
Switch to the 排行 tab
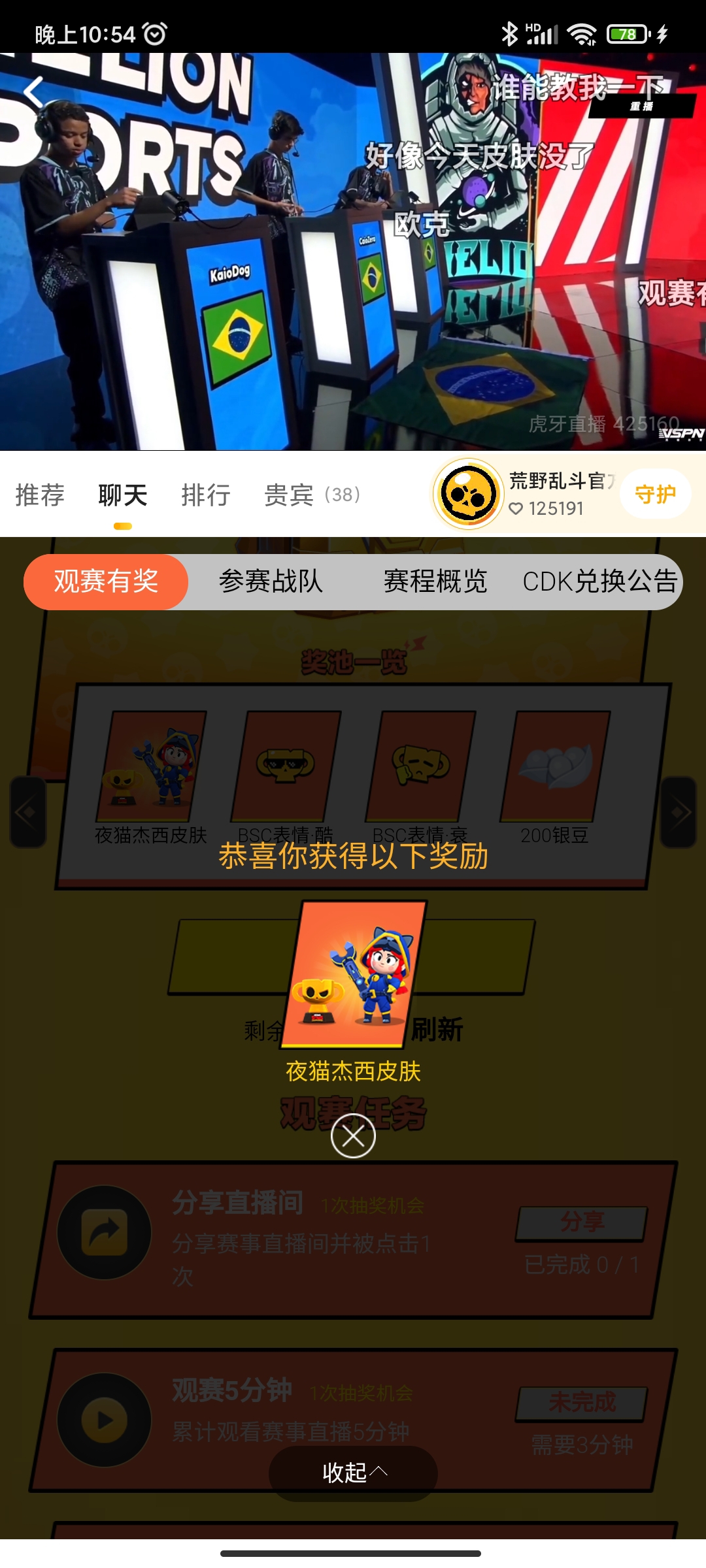tap(206, 495)
